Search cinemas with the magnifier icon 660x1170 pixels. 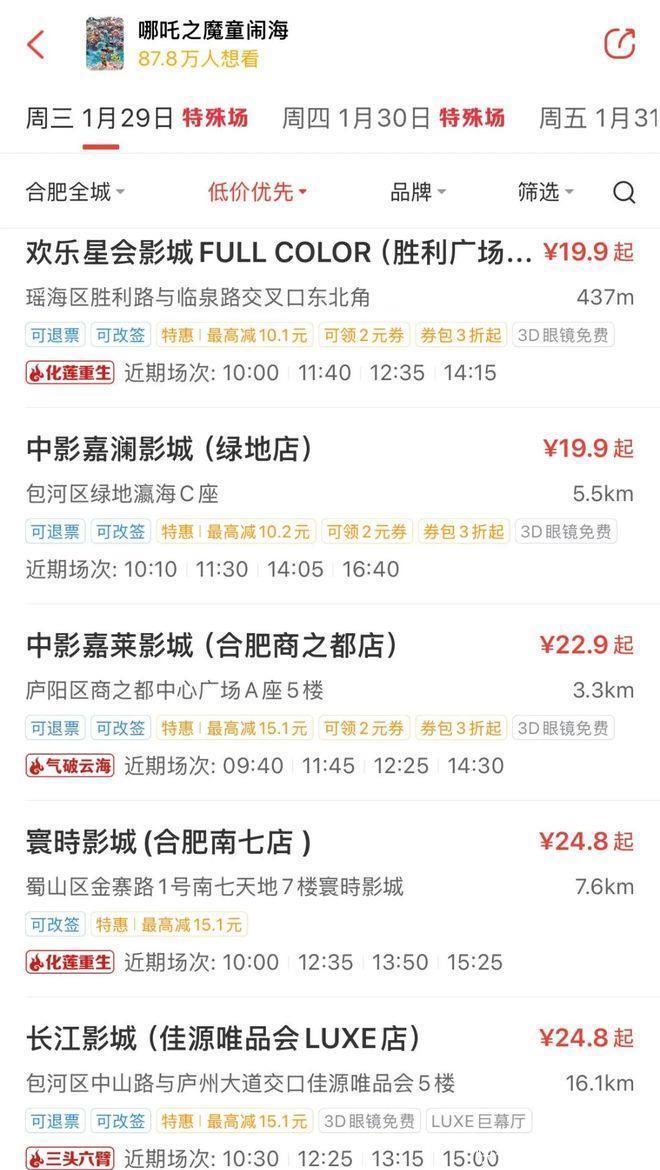tap(624, 192)
